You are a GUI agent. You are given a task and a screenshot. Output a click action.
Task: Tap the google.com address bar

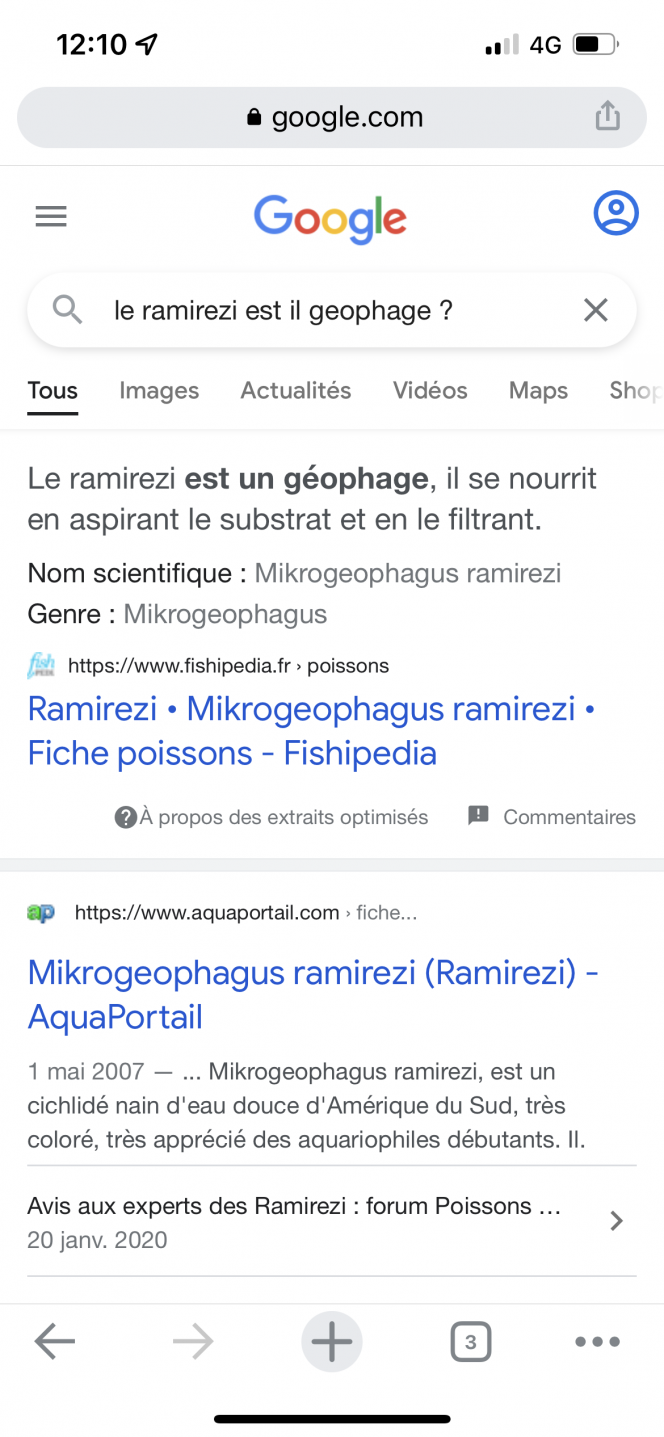click(332, 117)
